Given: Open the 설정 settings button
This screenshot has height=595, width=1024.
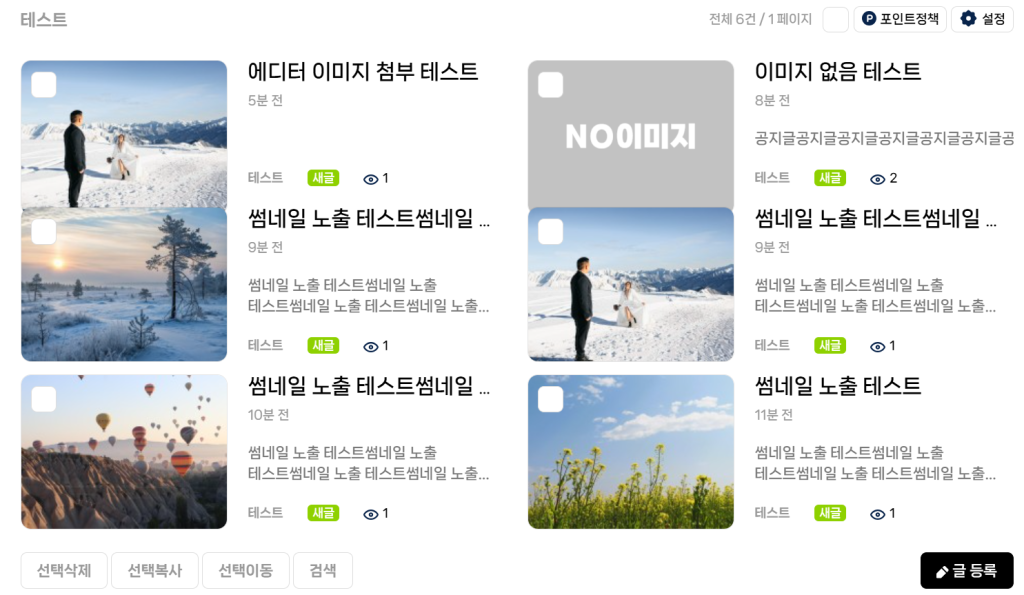Looking at the screenshot, I should point(982,19).
